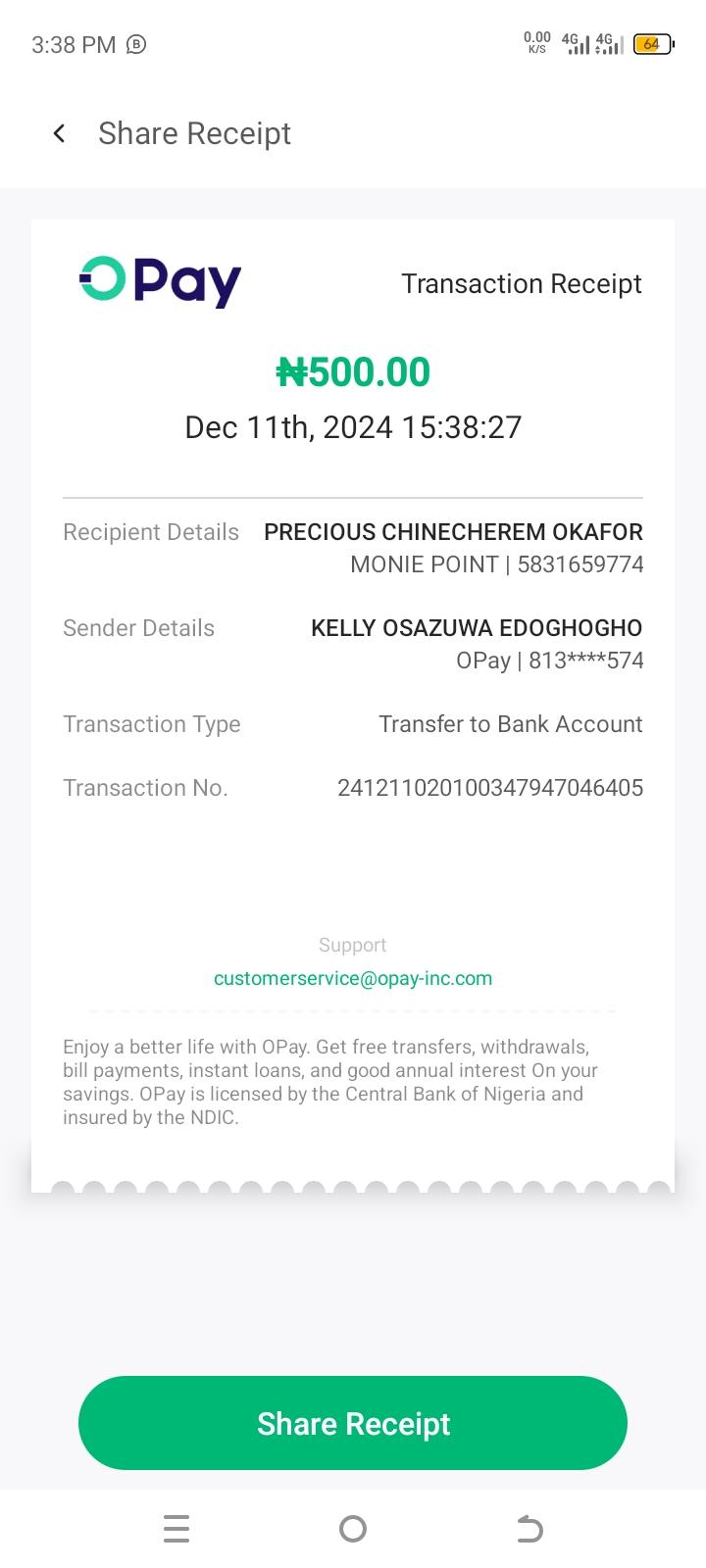Open the customerservice@opay-inc.com support link
This screenshot has width=706, height=1568.
pyautogui.click(x=353, y=978)
